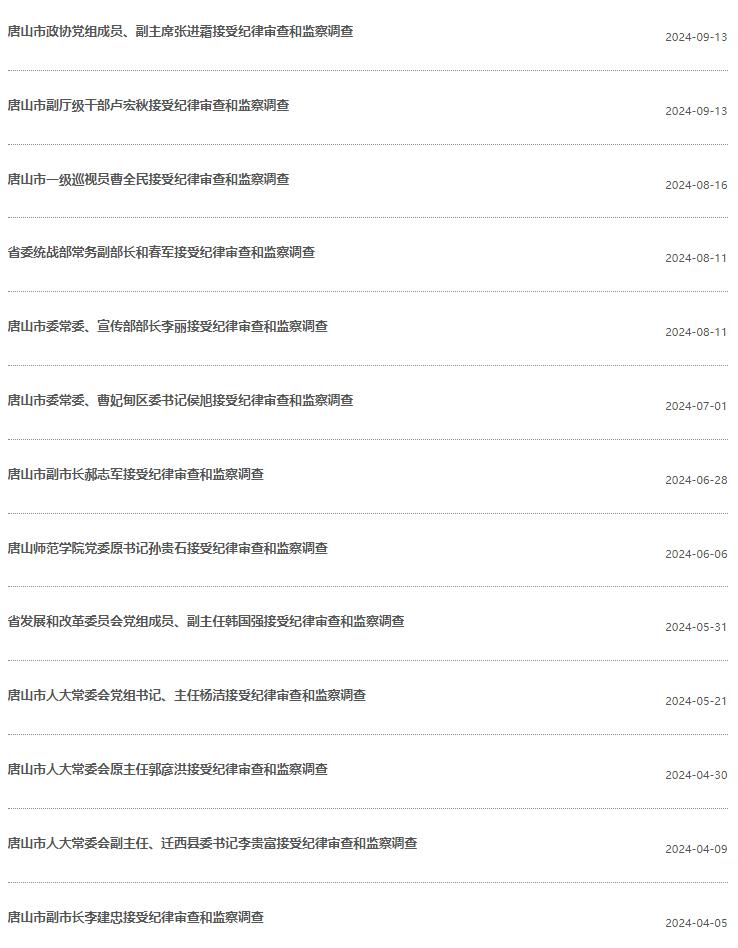Open the article about 一级巡视员 曹全民

[148, 179]
